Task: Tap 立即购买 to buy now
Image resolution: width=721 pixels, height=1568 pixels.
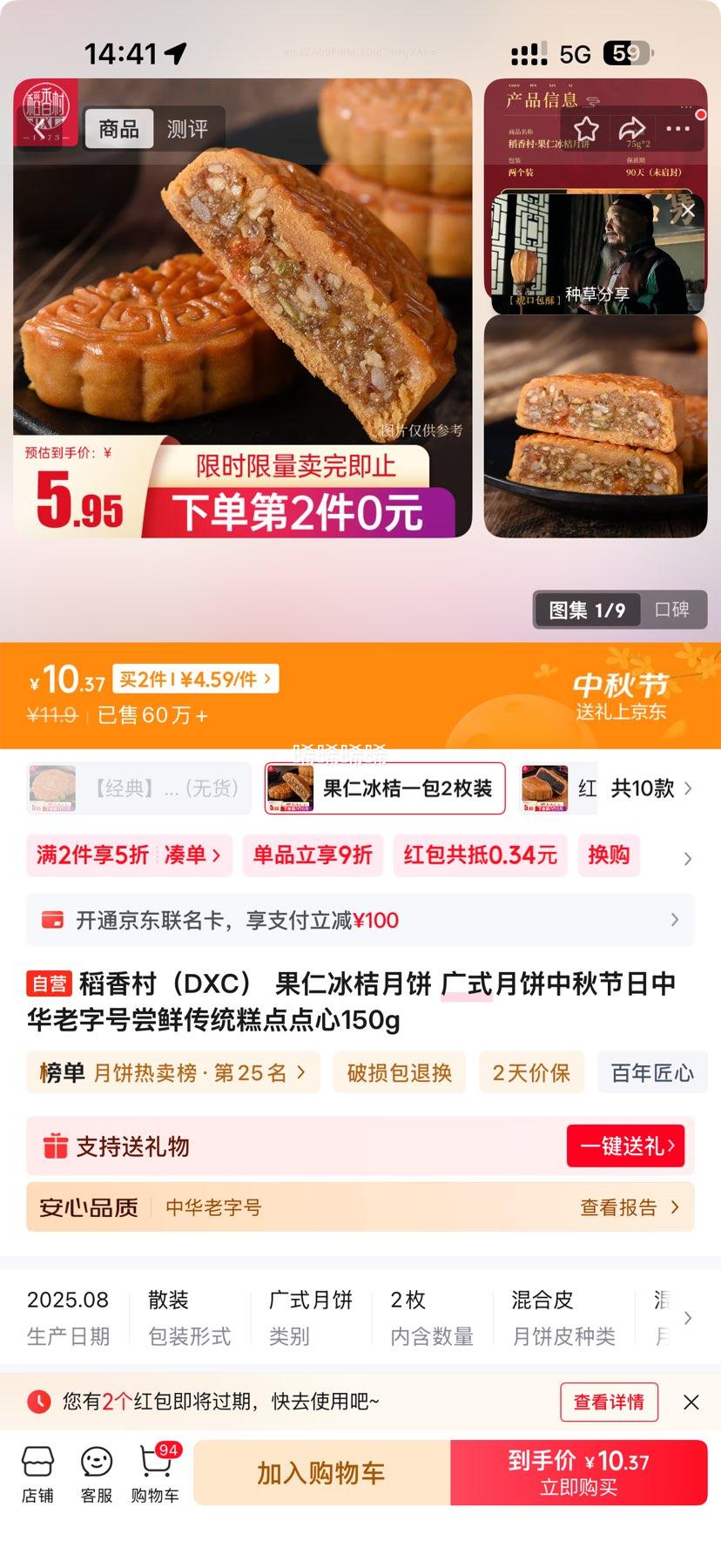Action: click(x=578, y=1473)
